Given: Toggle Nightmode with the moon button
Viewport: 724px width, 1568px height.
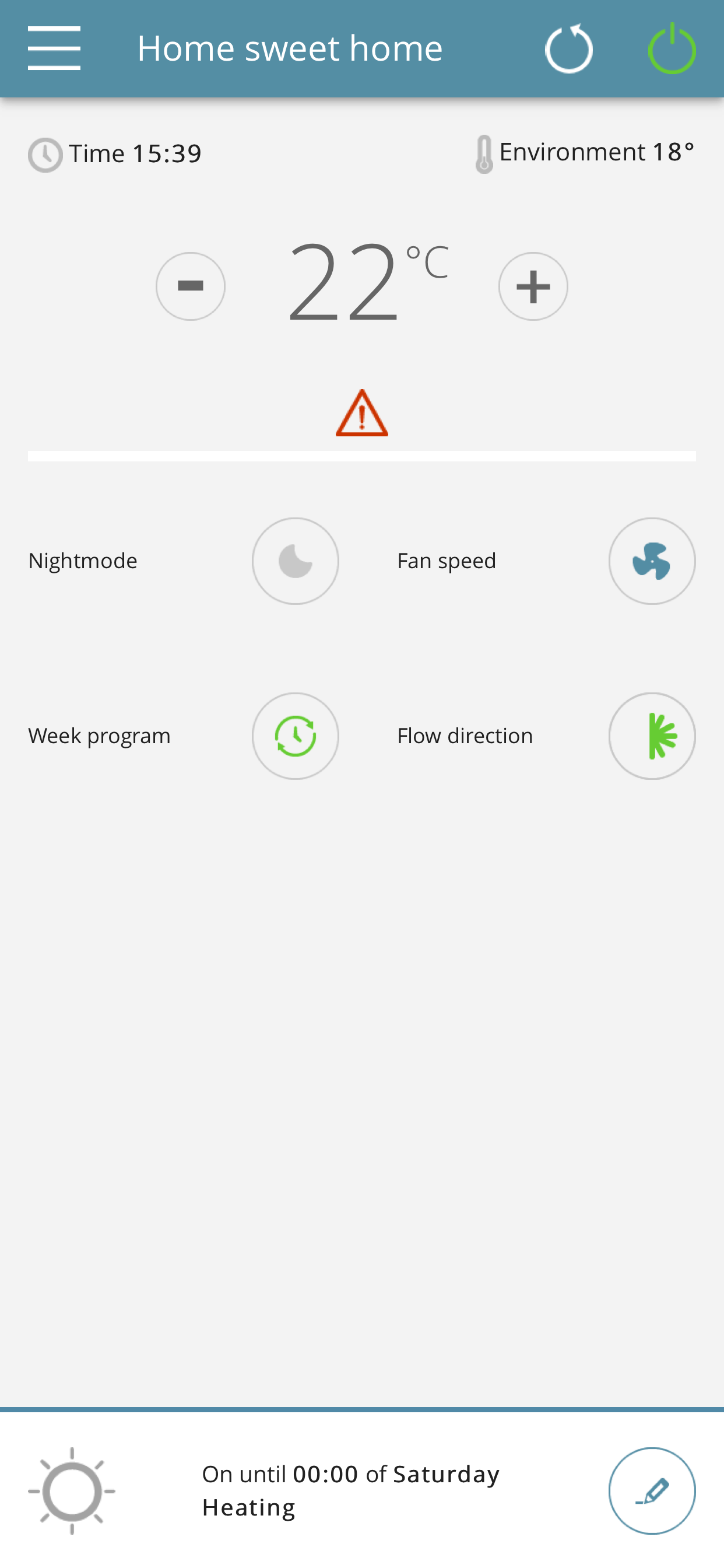Looking at the screenshot, I should [x=295, y=561].
